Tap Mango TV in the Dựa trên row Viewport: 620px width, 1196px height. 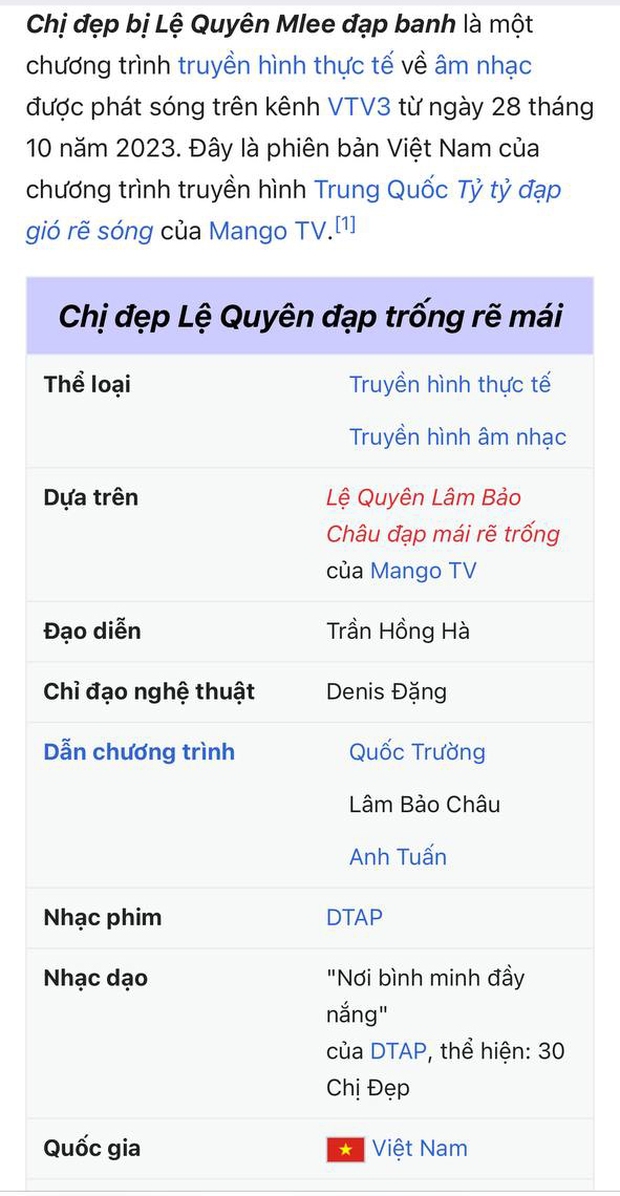tap(423, 570)
